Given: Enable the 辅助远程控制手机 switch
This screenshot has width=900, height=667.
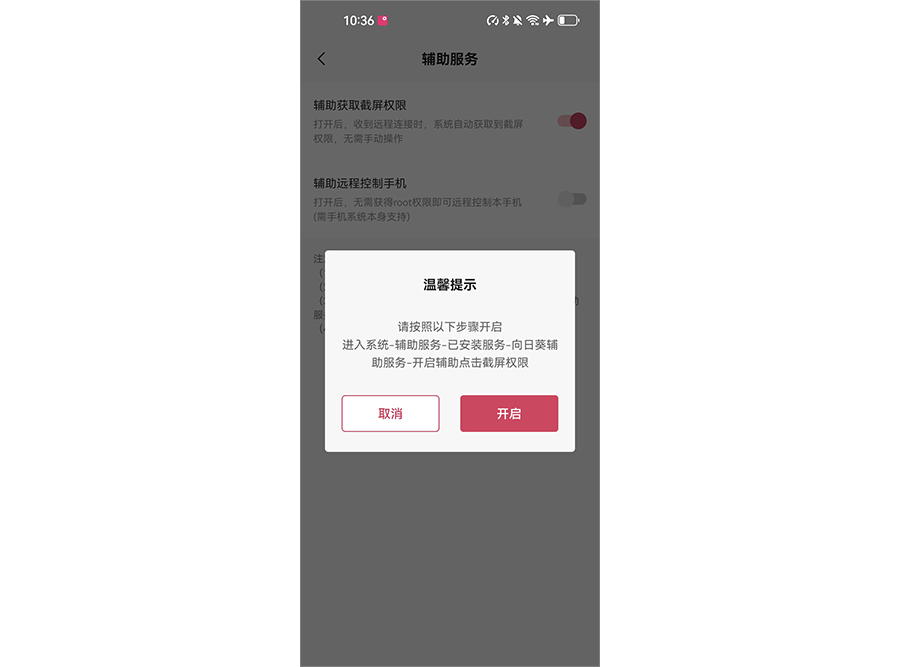Looking at the screenshot, I should click(572, 199).
